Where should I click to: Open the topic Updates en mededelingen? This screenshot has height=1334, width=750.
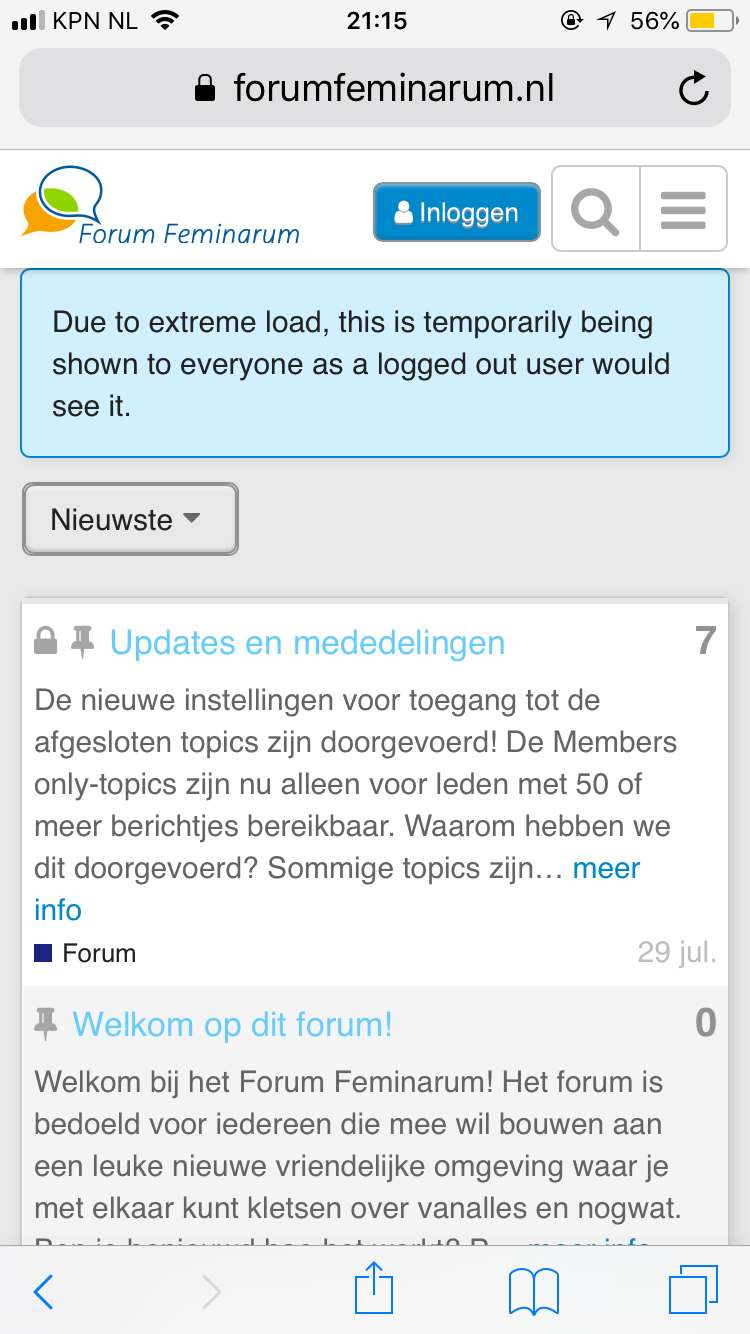[307, 642]
